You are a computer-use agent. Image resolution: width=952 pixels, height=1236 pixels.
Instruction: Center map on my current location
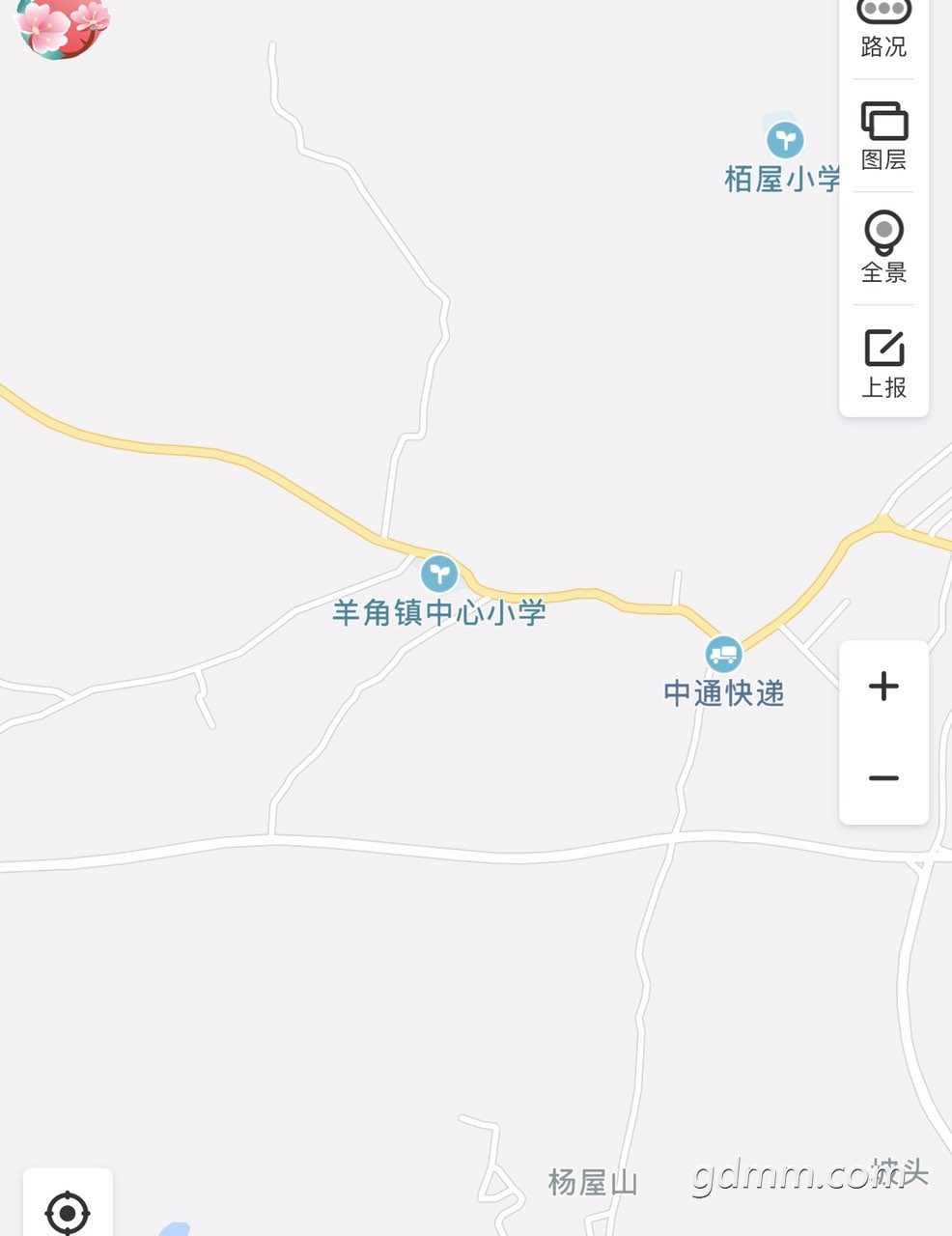point(68,1211)
